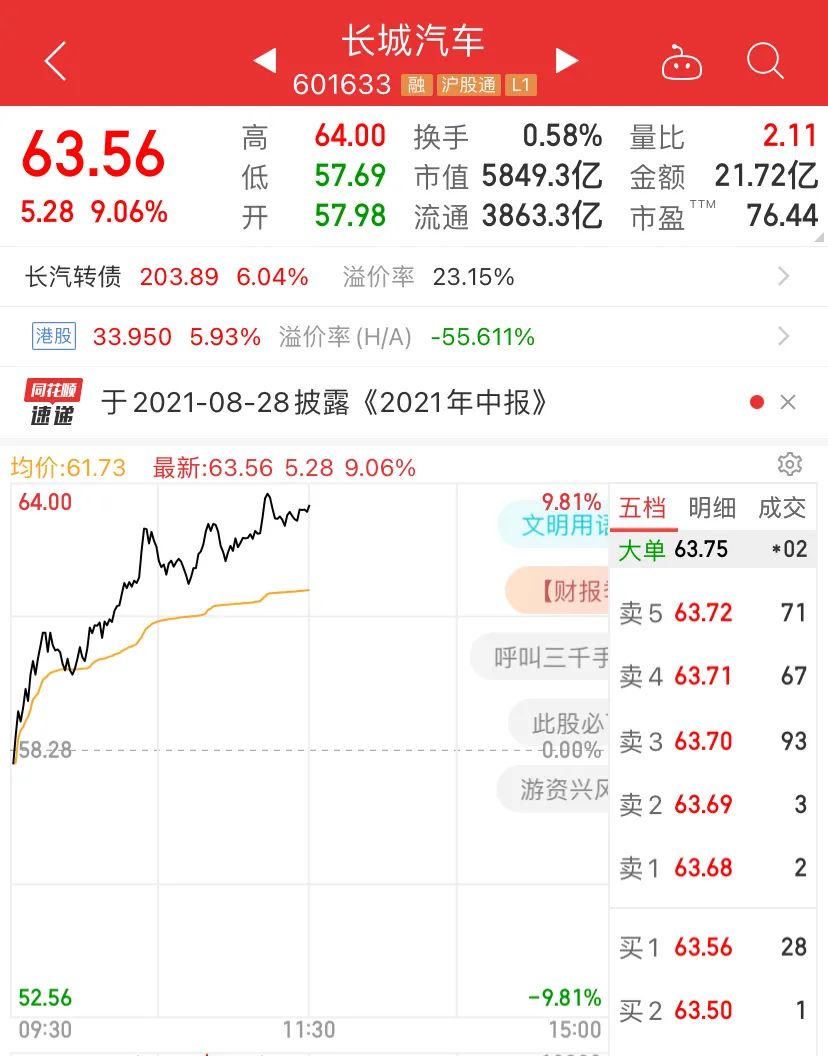Open the chart settings gear icon
This screenshot has width=828, height=1056.
point(789,464)
